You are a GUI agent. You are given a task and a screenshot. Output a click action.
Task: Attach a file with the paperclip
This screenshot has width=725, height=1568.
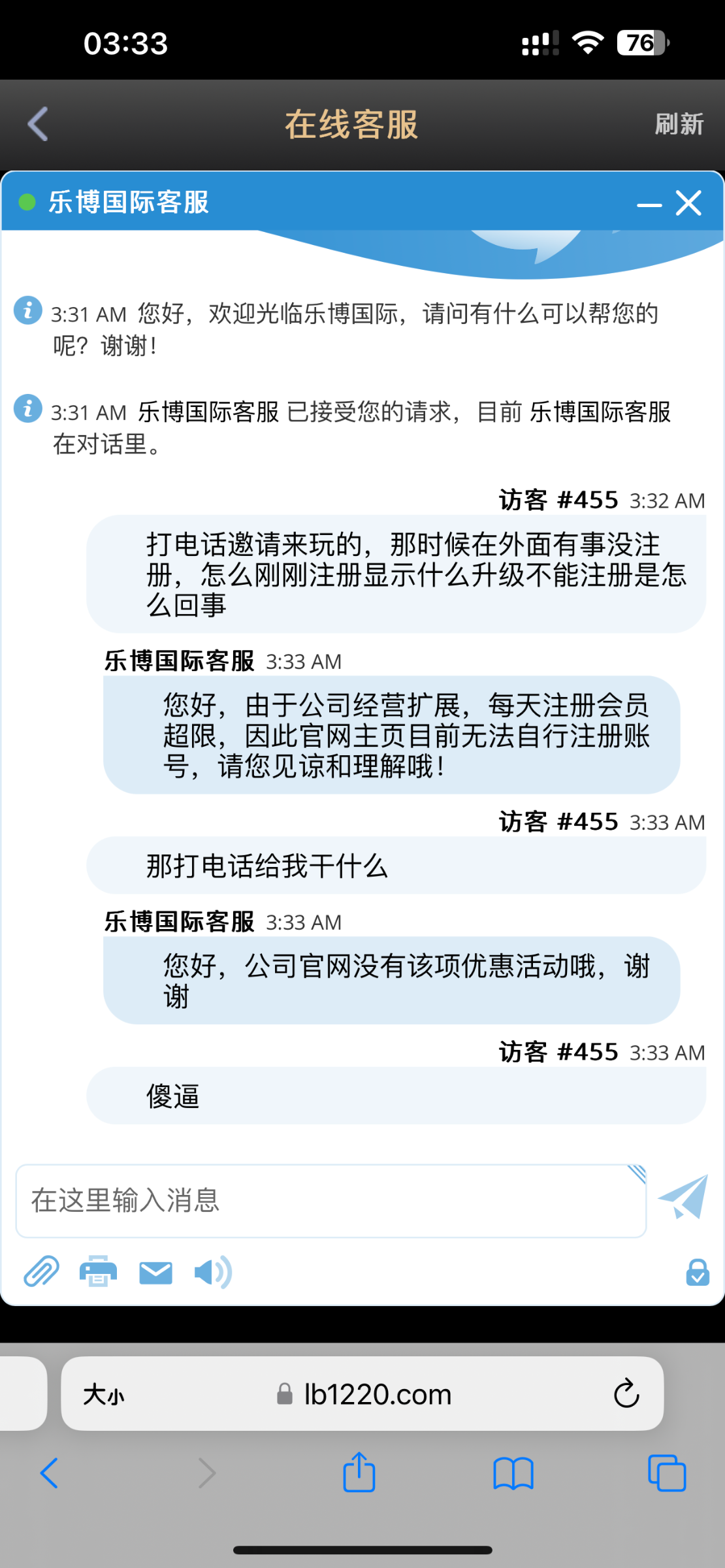[x=41, y=1271]
